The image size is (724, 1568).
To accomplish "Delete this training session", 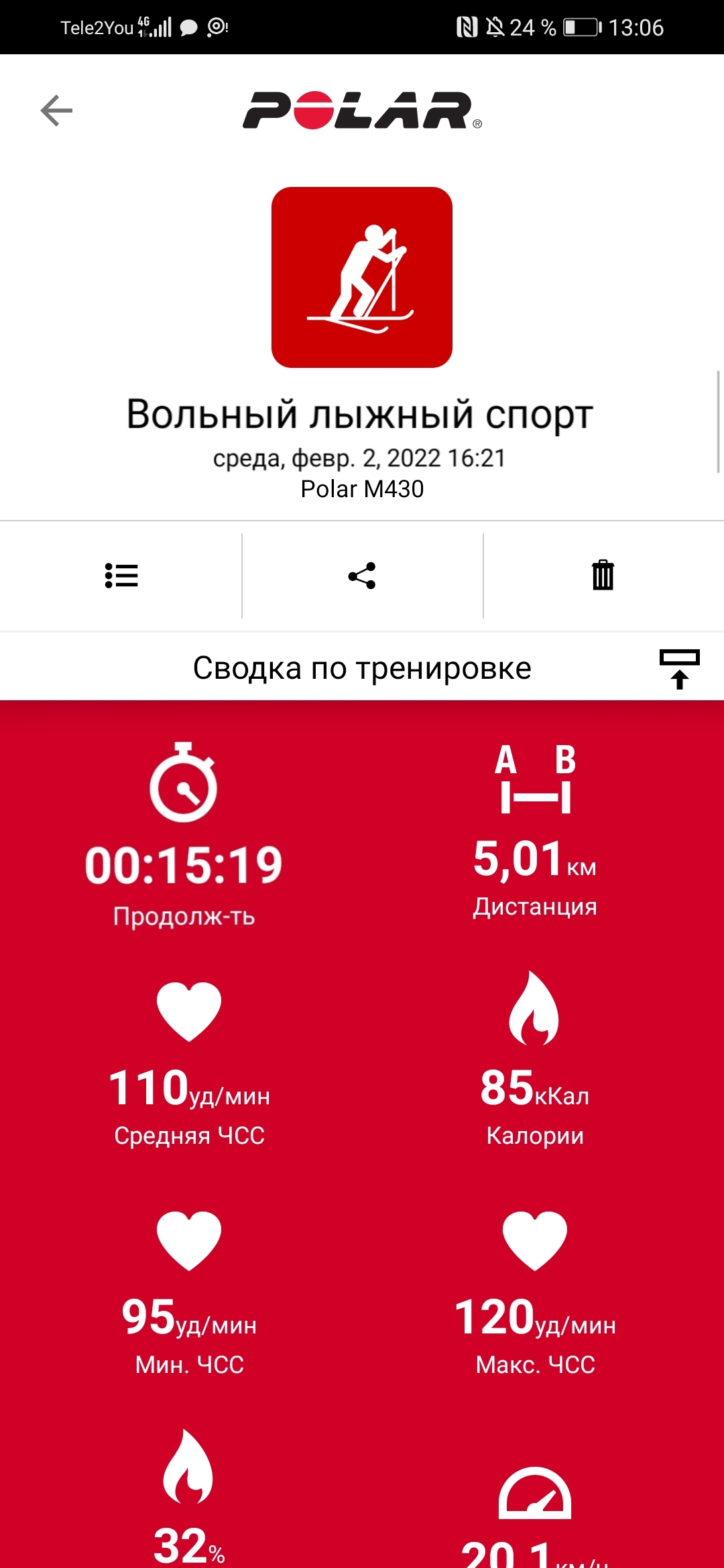I will point(603,576).
